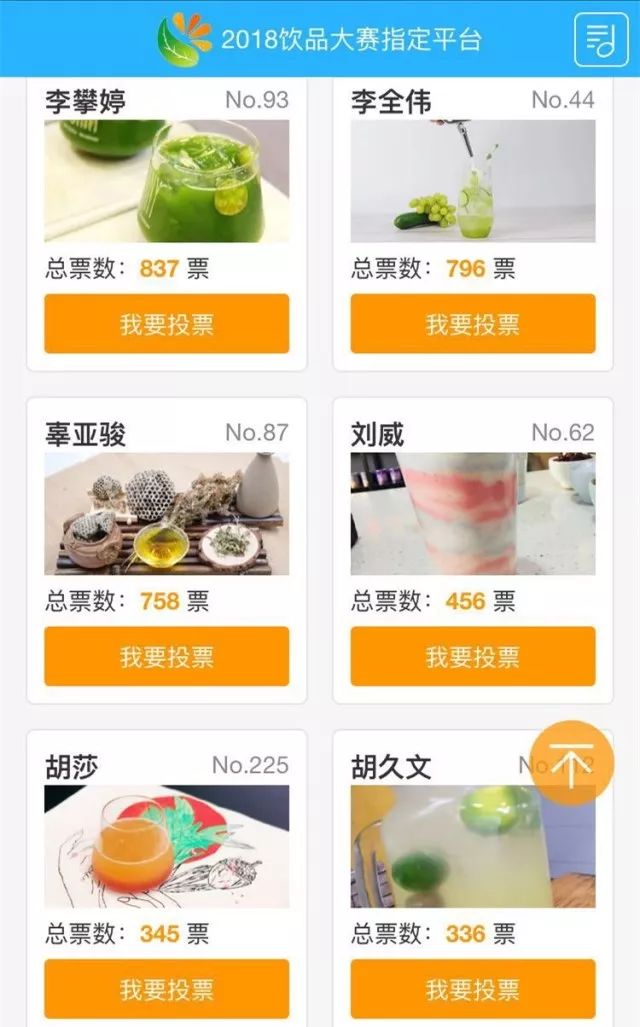Open 辜亚骏's tea set photo
Screen dimensions: 640x1027
tap(167, 514)
